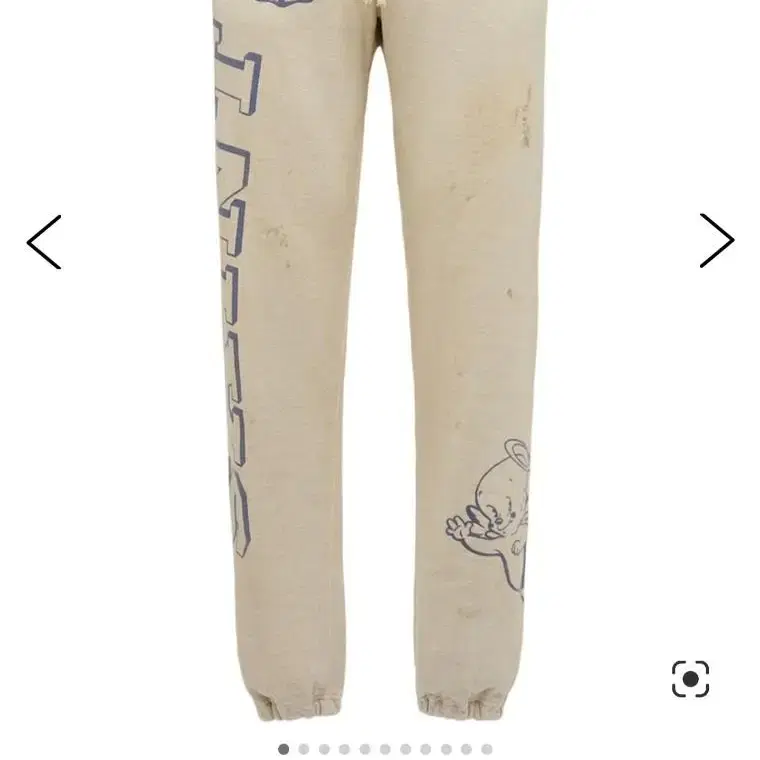Jump to the last image indicator dot

pyautogui.click(x=487, y=749)
